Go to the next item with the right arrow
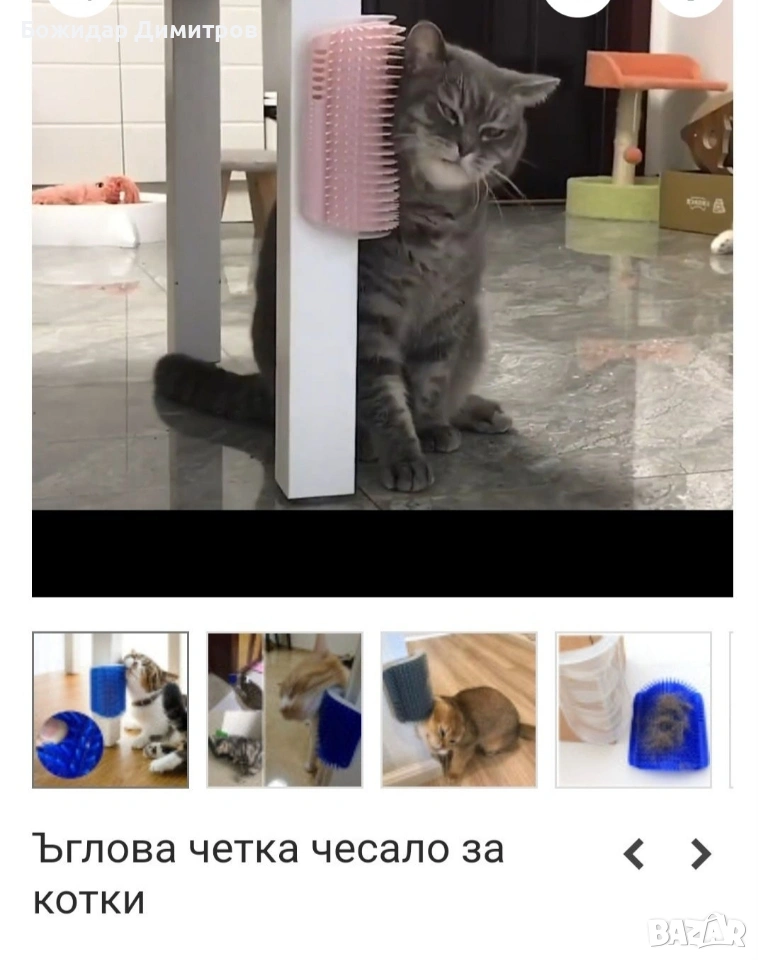Screen dimensions: 758x960 (701, 854)
